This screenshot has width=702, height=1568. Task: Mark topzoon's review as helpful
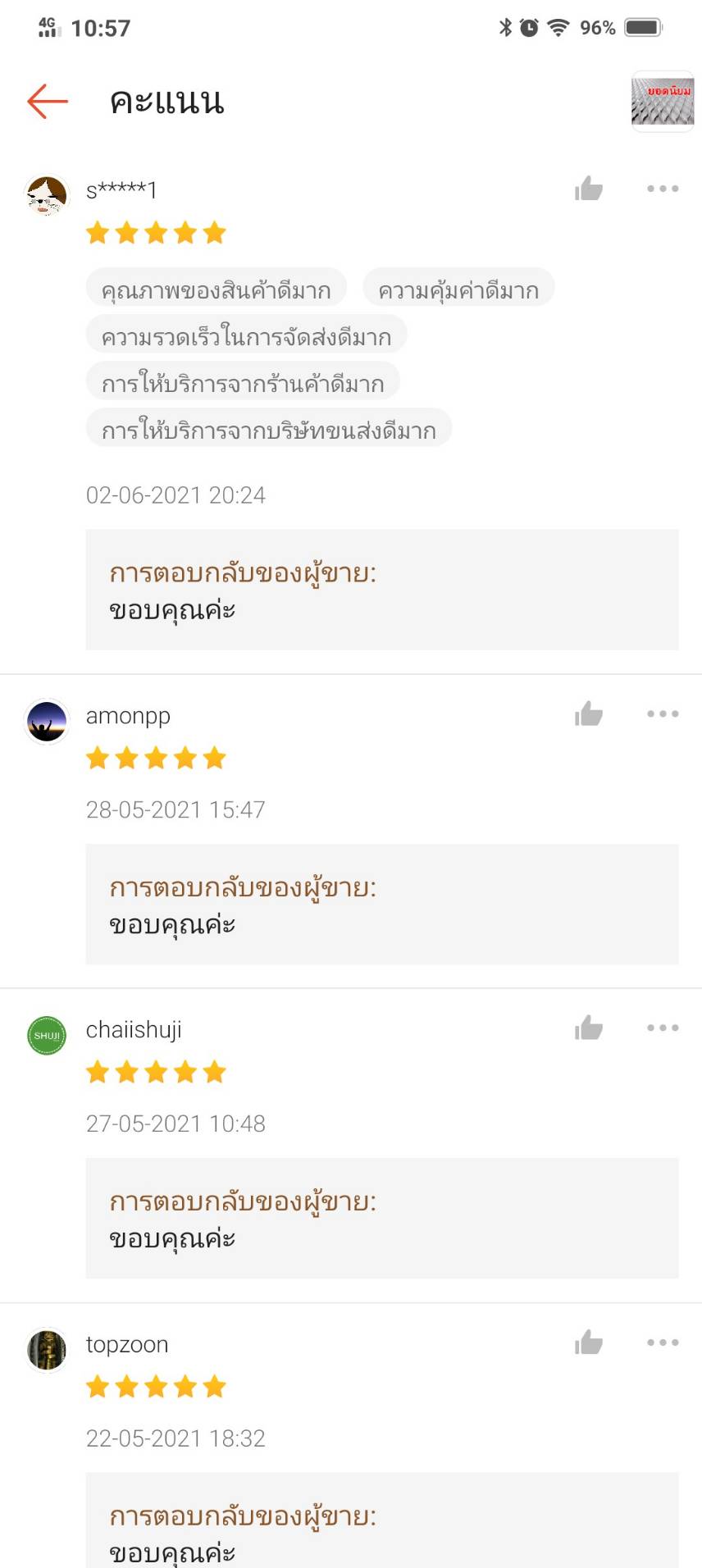pyautogui.click(x=589, y=1342)
